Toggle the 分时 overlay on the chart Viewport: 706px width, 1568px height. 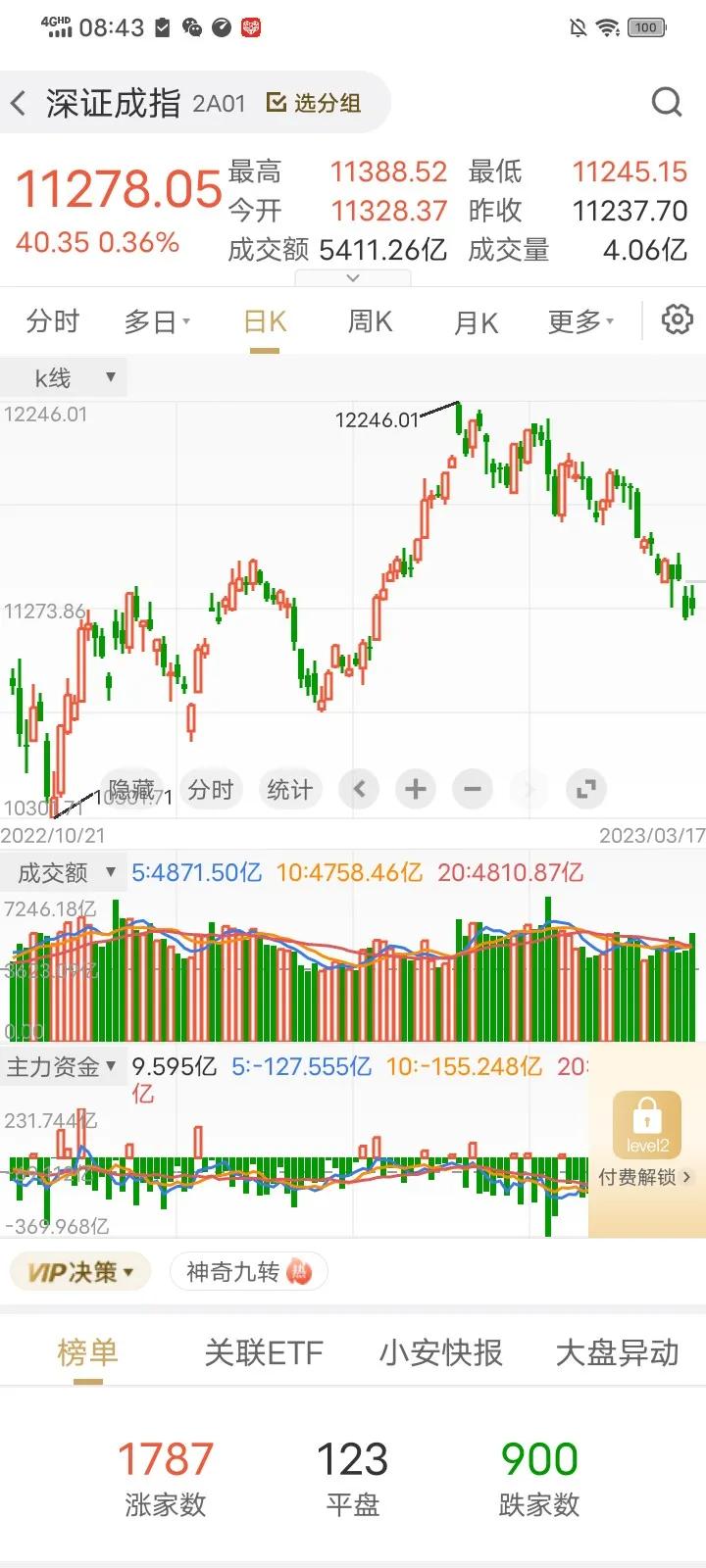[x=212, y=789]
